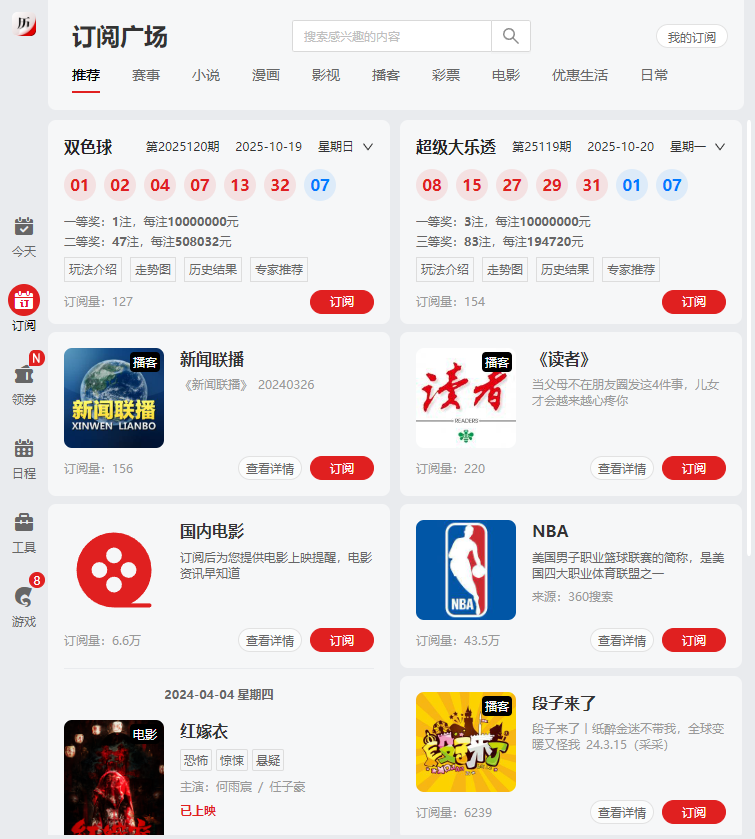Image resolution: width=755 pixels, height=839 pixels.
Task: Open 我的订阅 page
Action: pos(691,37)
